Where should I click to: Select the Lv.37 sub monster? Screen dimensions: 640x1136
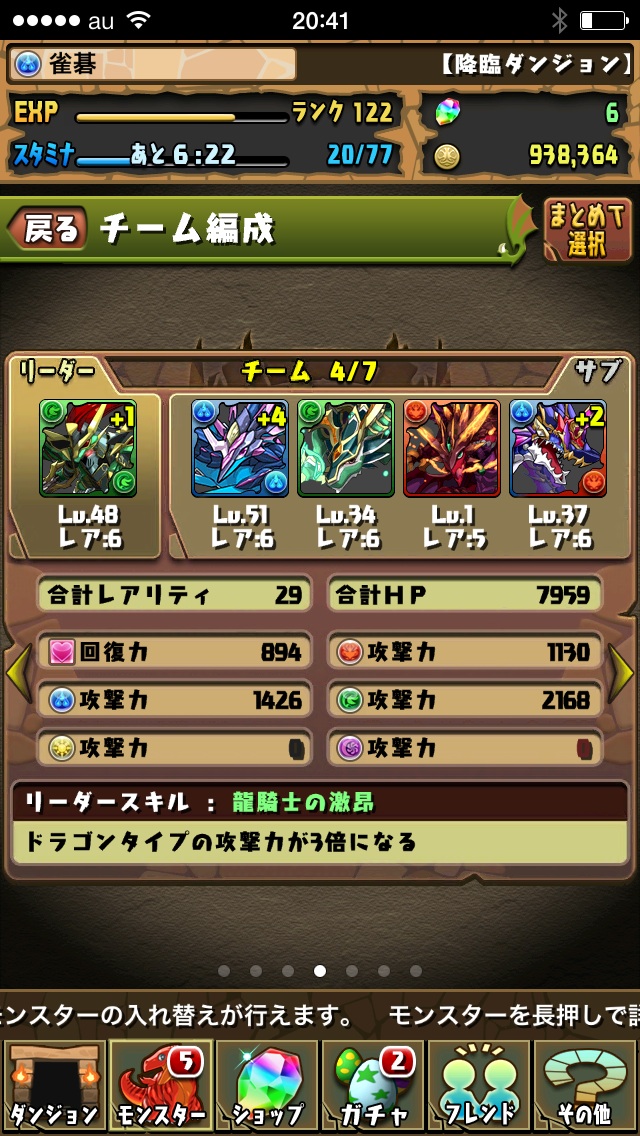(x=557, y=447)
